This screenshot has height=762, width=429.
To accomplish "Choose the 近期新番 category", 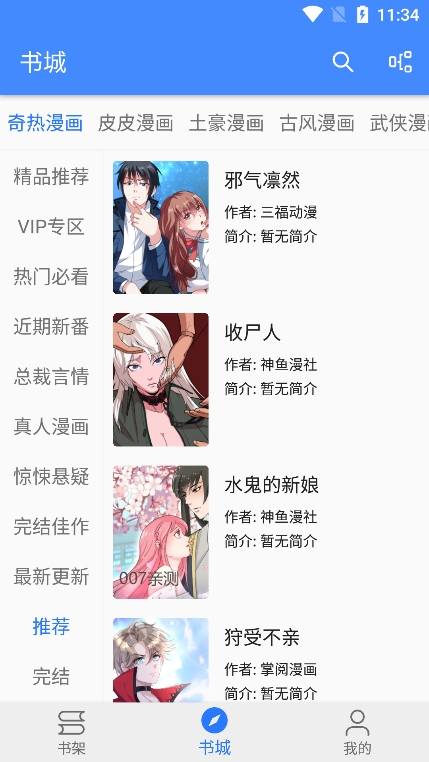I will pyautogui.click(x=51, y=327).
